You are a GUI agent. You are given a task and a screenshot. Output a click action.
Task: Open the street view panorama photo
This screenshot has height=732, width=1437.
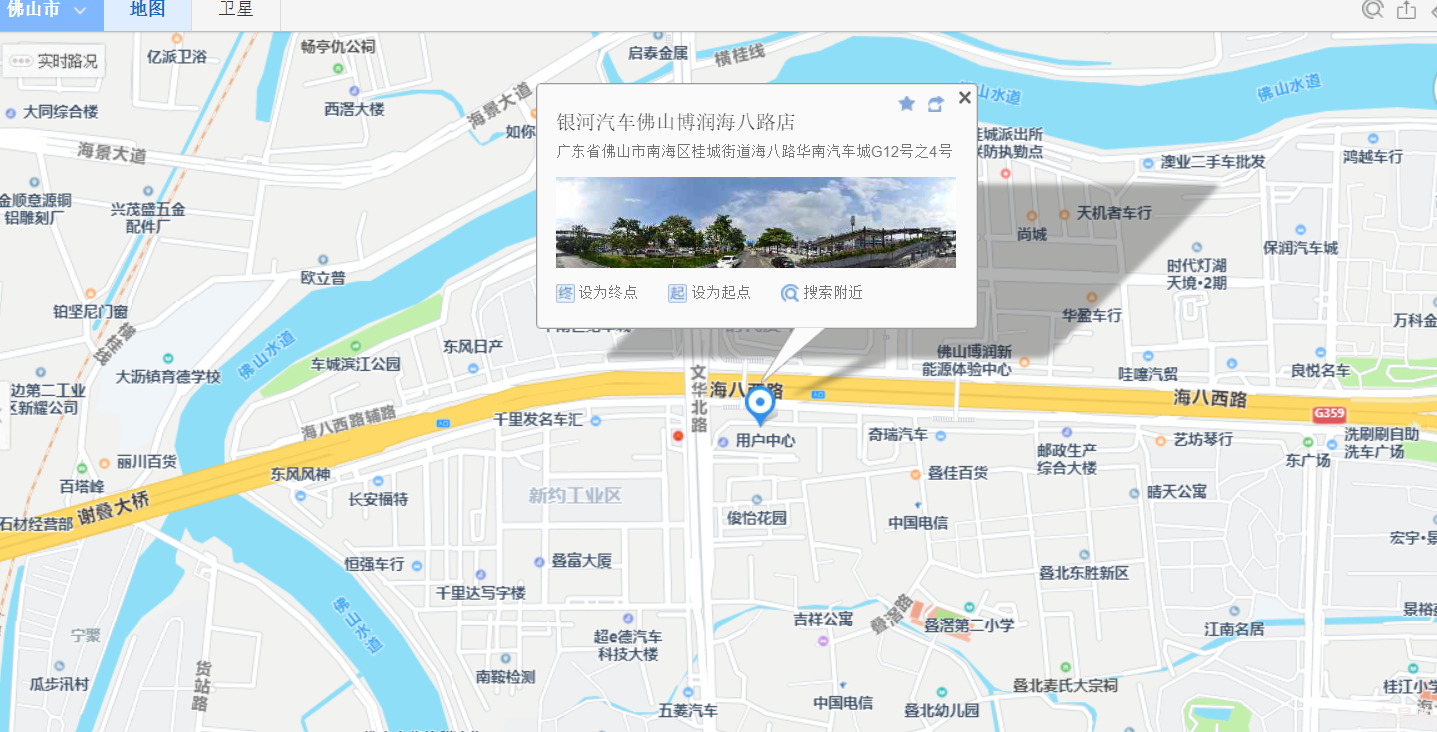(x=755, y=222)
